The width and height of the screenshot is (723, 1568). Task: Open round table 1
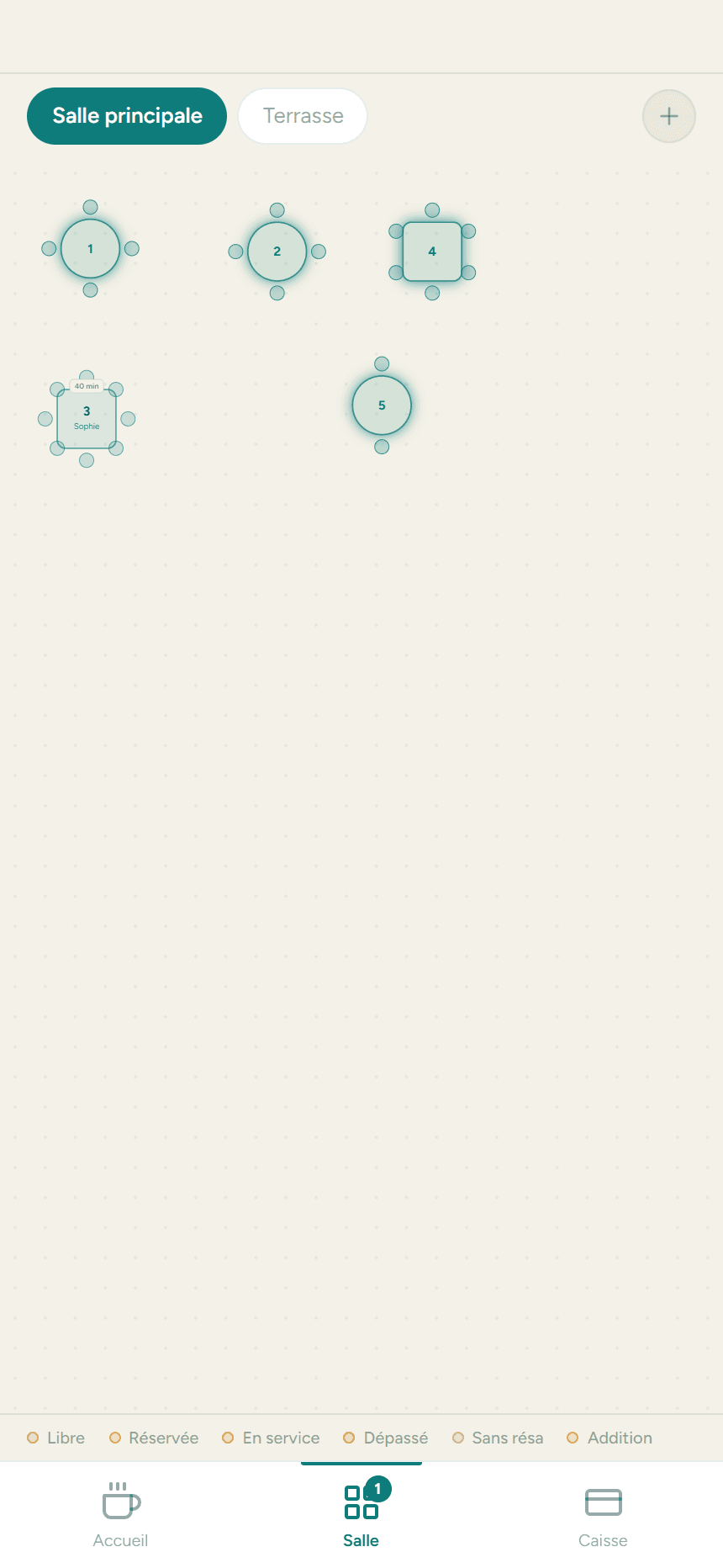point(90,249)
